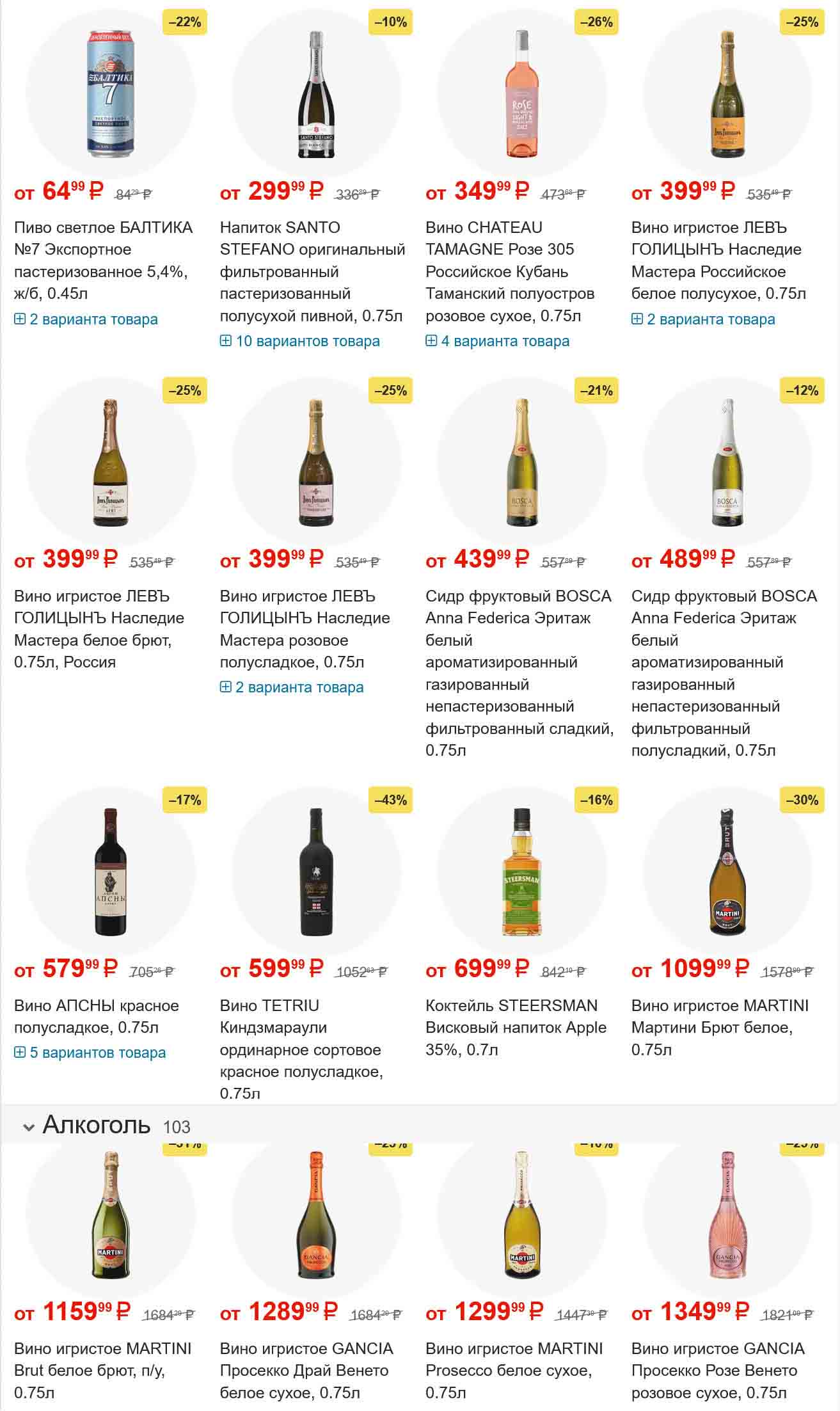Open the Балтика №7 beer product card
The height and width of the screenshot is (1411, 840).
coord(103,260)
